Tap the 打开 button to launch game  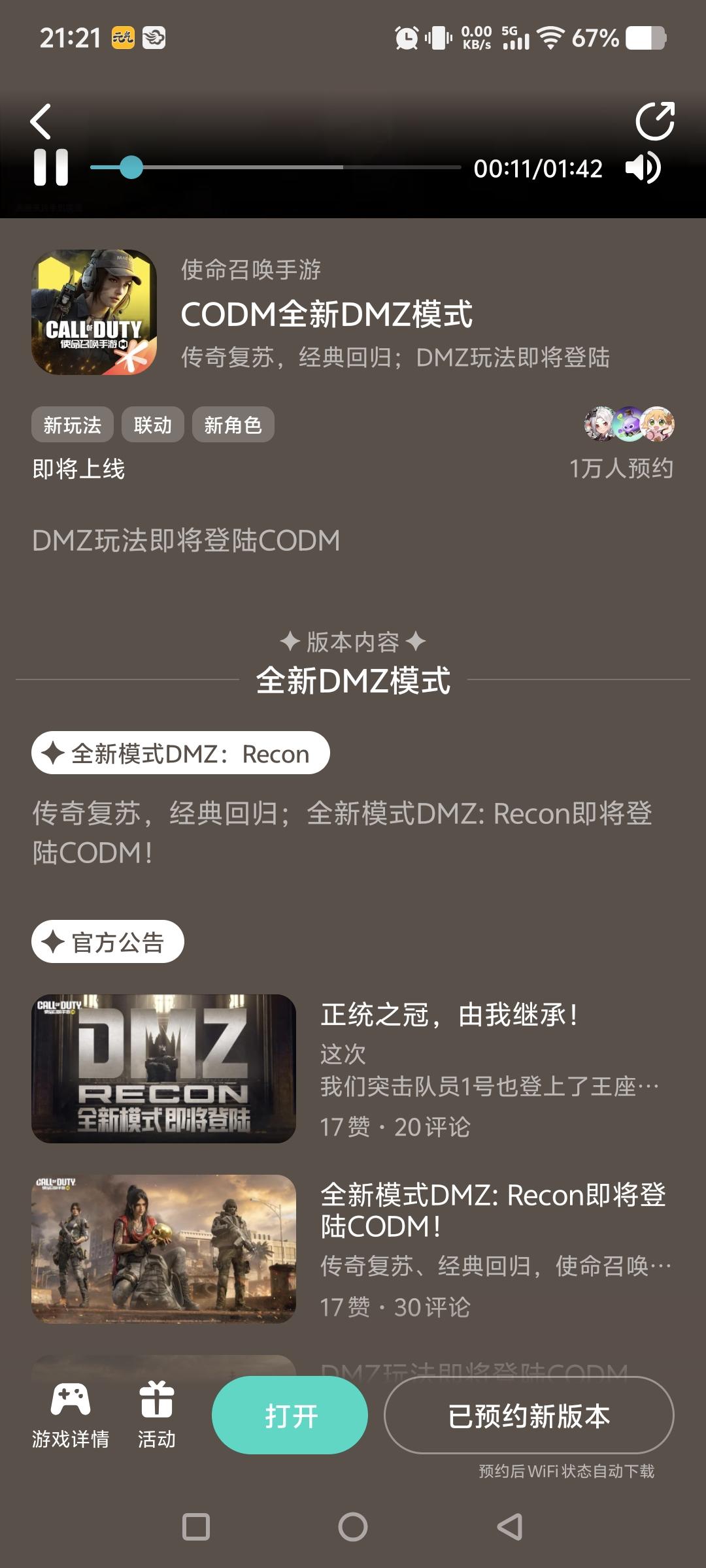(x=290, y=1416)
